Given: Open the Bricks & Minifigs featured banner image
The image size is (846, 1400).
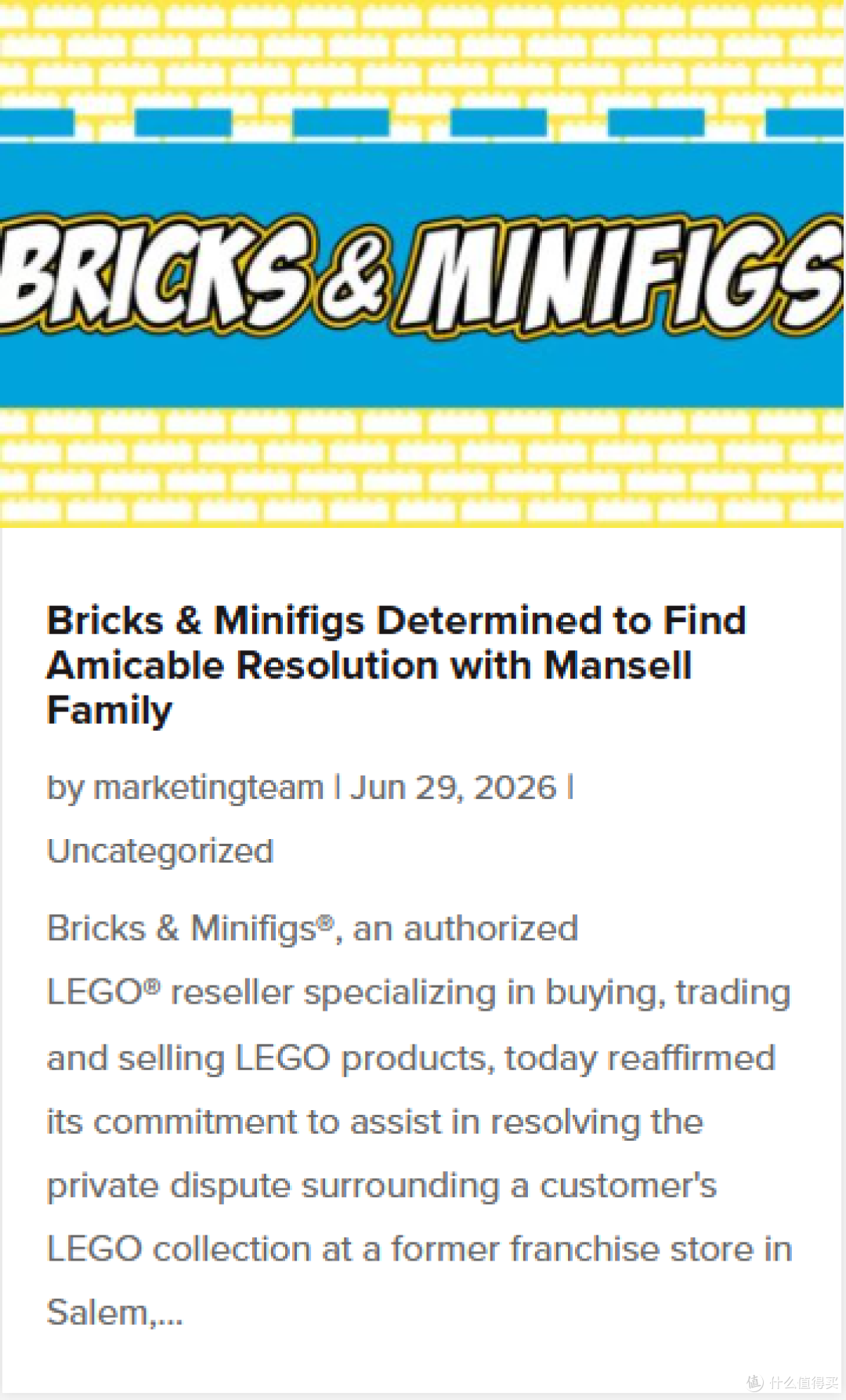Looking at the screenshot, I should coord(422,263).
